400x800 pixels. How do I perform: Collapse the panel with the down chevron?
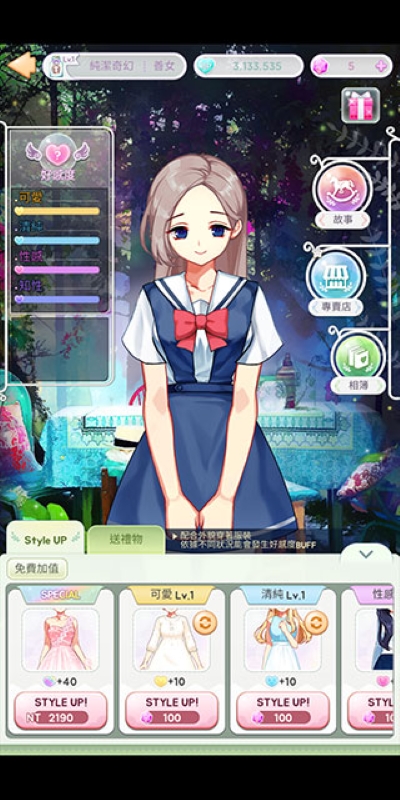click(366, 554)
